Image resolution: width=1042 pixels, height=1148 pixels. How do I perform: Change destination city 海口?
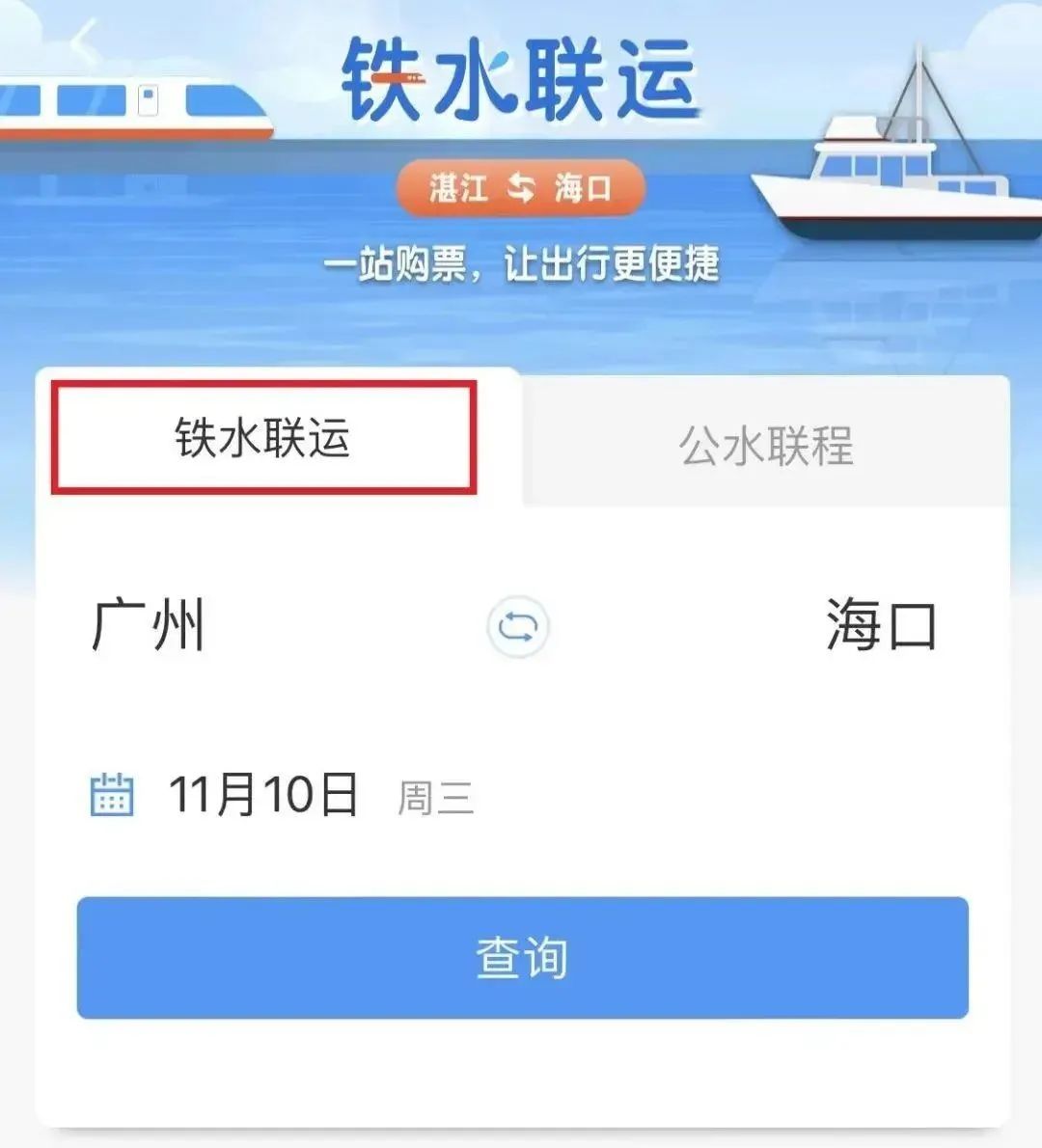(881, 626)
